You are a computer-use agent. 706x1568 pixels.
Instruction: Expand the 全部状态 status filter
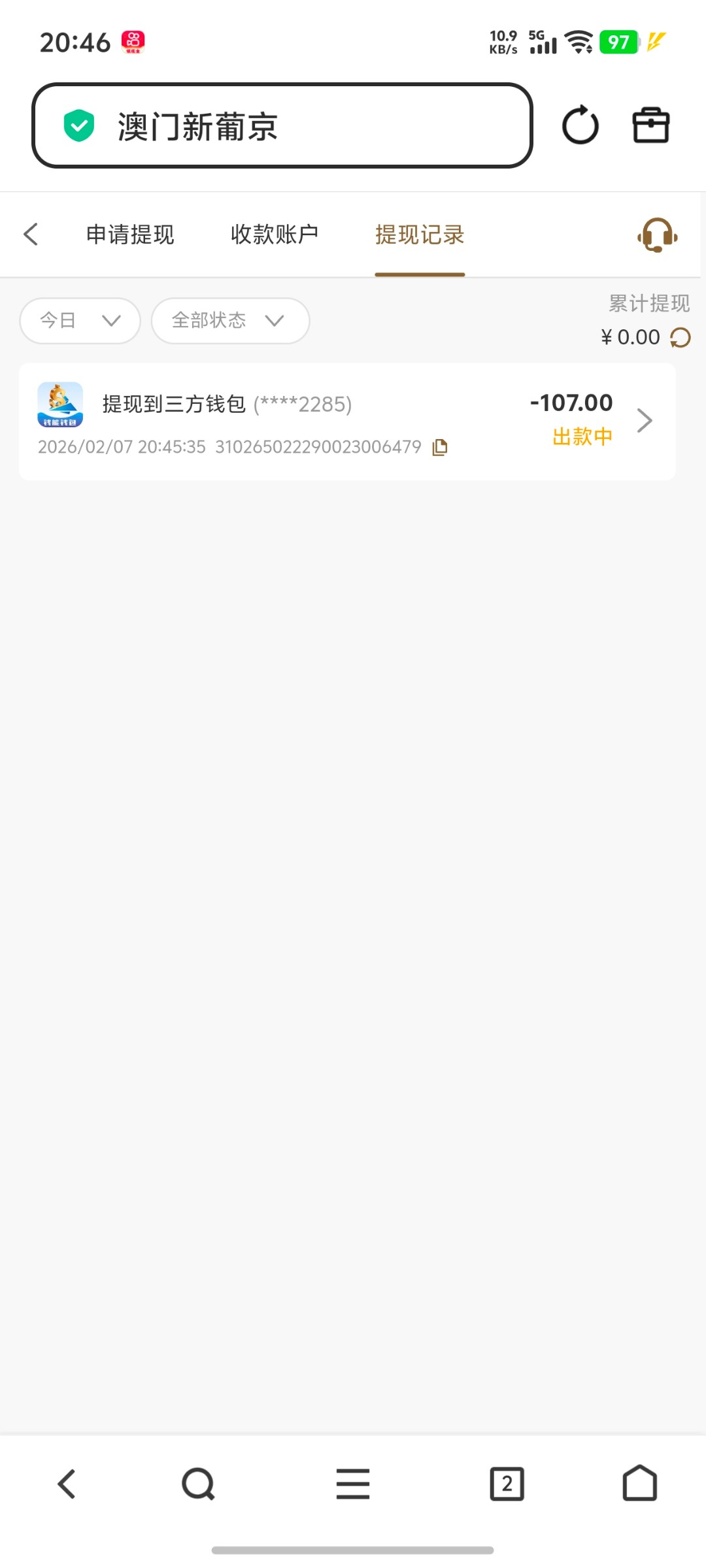coord(230,320)
